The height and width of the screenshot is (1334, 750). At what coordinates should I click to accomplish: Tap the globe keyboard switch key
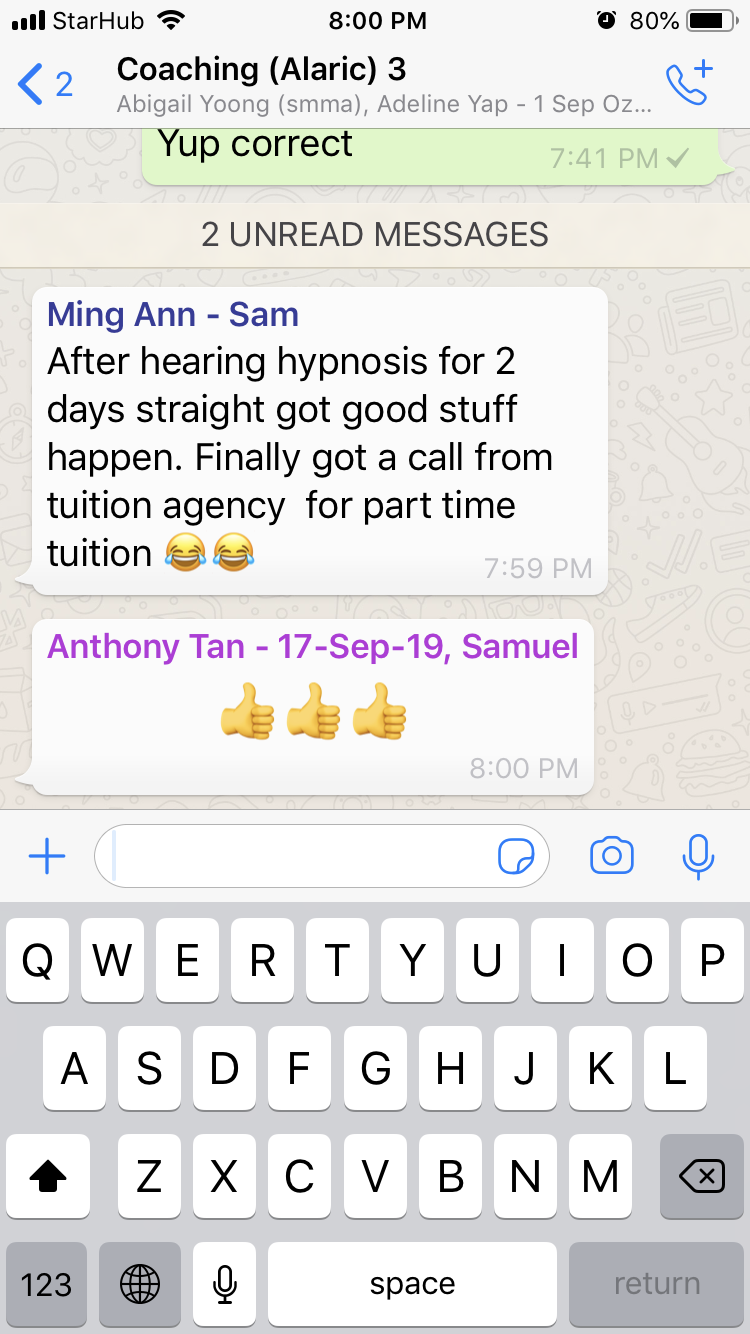(x=139, y=1284)
